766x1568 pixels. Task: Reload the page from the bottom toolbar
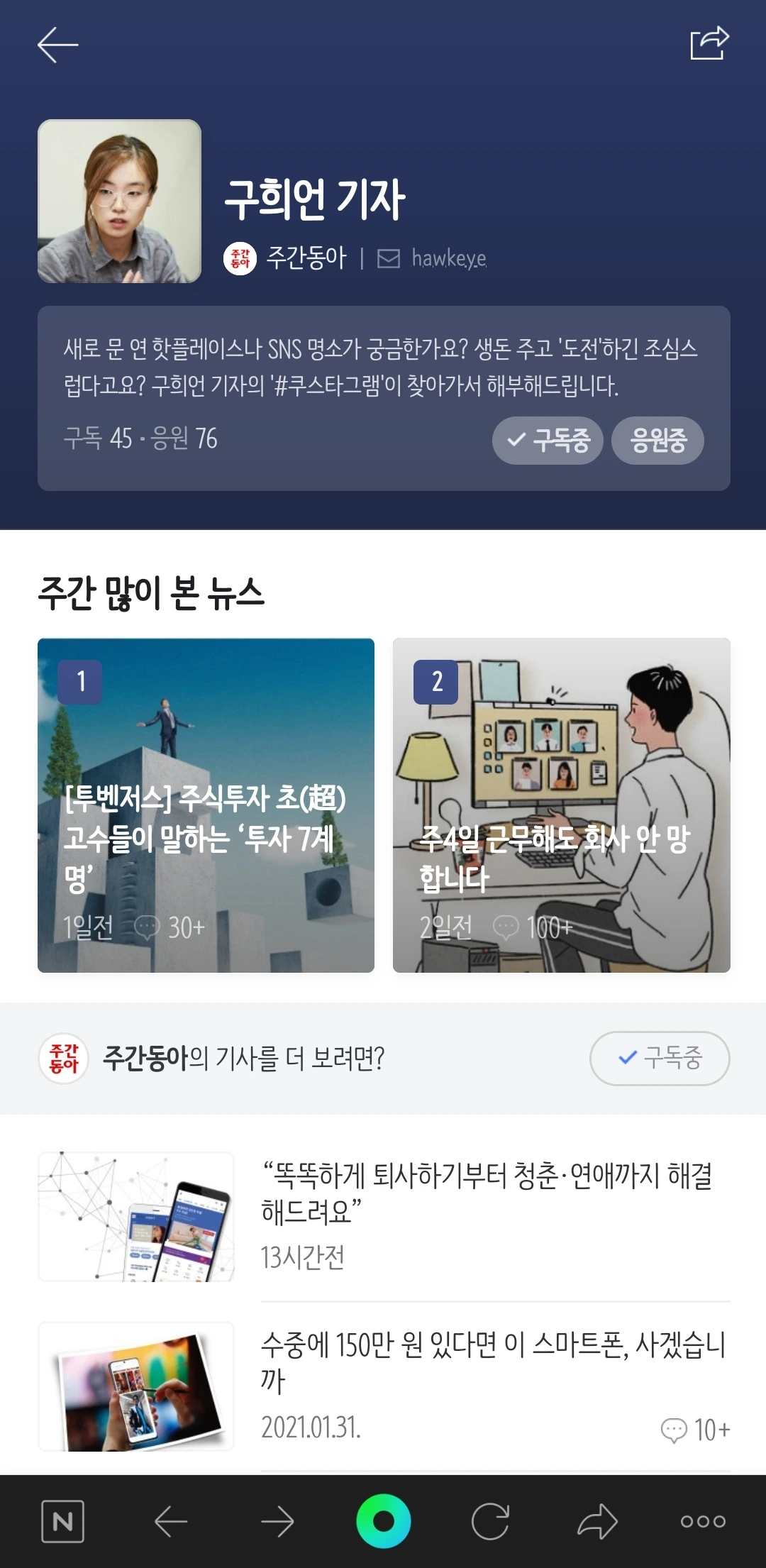point(491,1521)
